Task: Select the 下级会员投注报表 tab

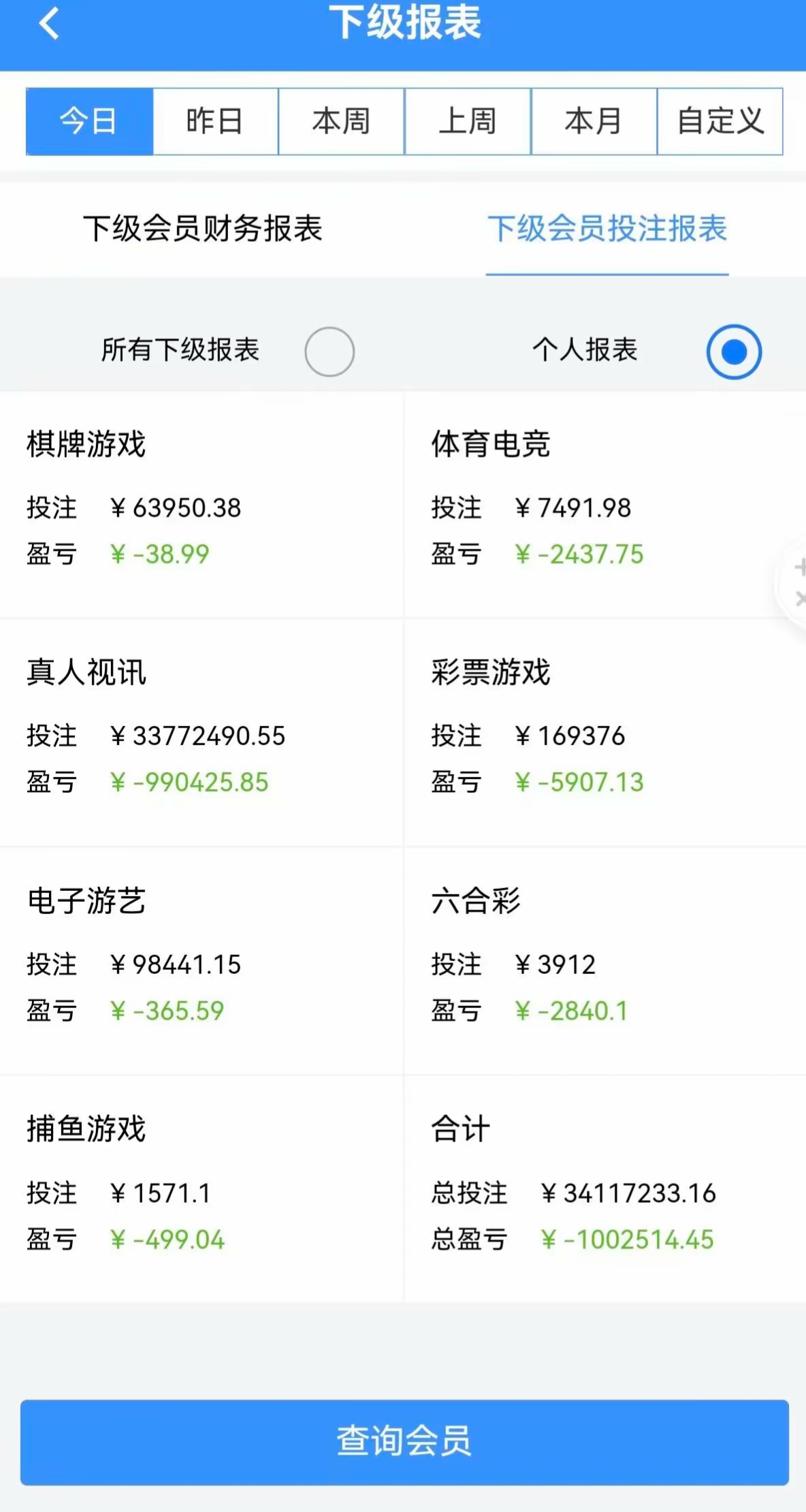Action: [x=607, y=228]
